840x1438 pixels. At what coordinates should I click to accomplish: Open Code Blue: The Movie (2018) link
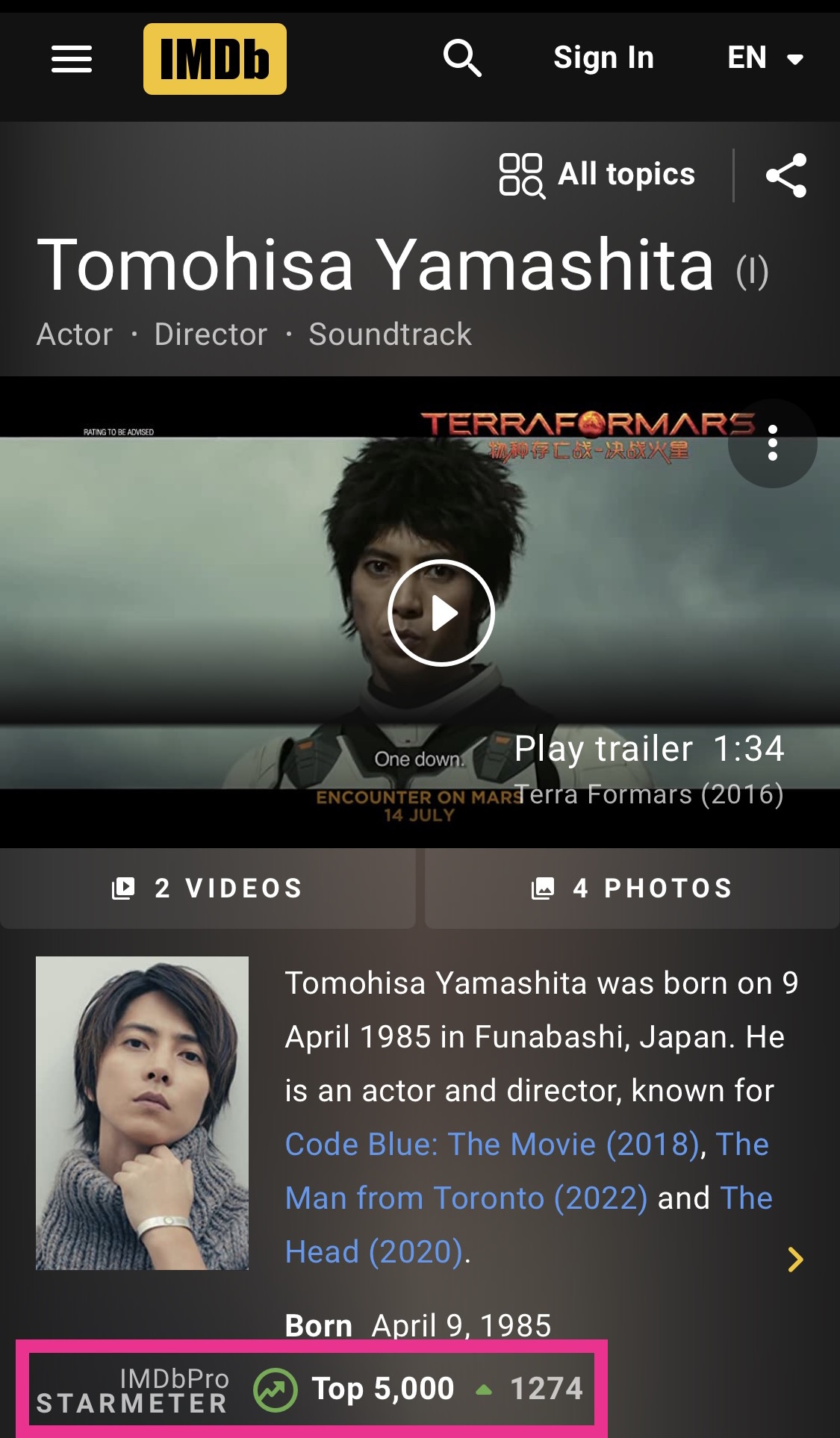492,1145
